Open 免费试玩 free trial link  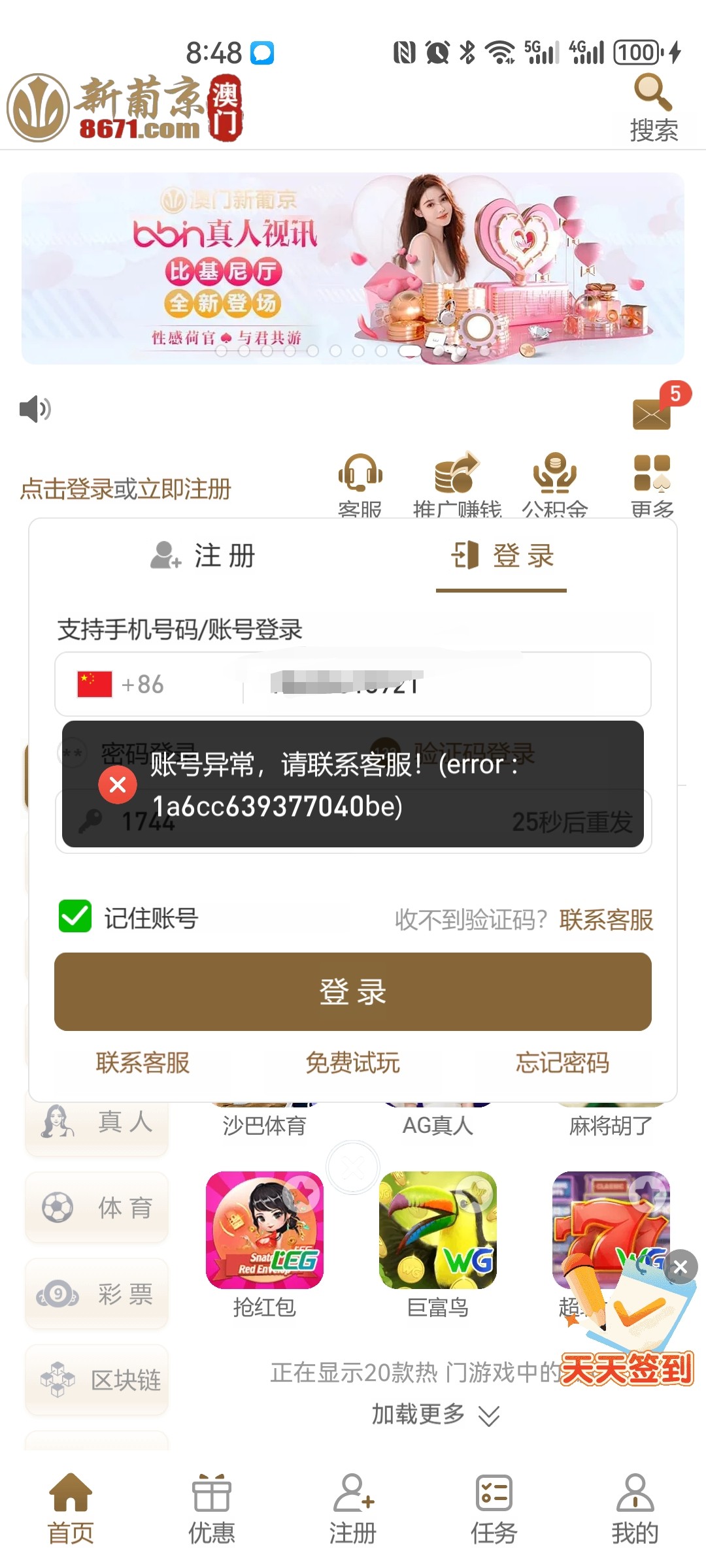pyautogui.click(x=353, y=1063)
